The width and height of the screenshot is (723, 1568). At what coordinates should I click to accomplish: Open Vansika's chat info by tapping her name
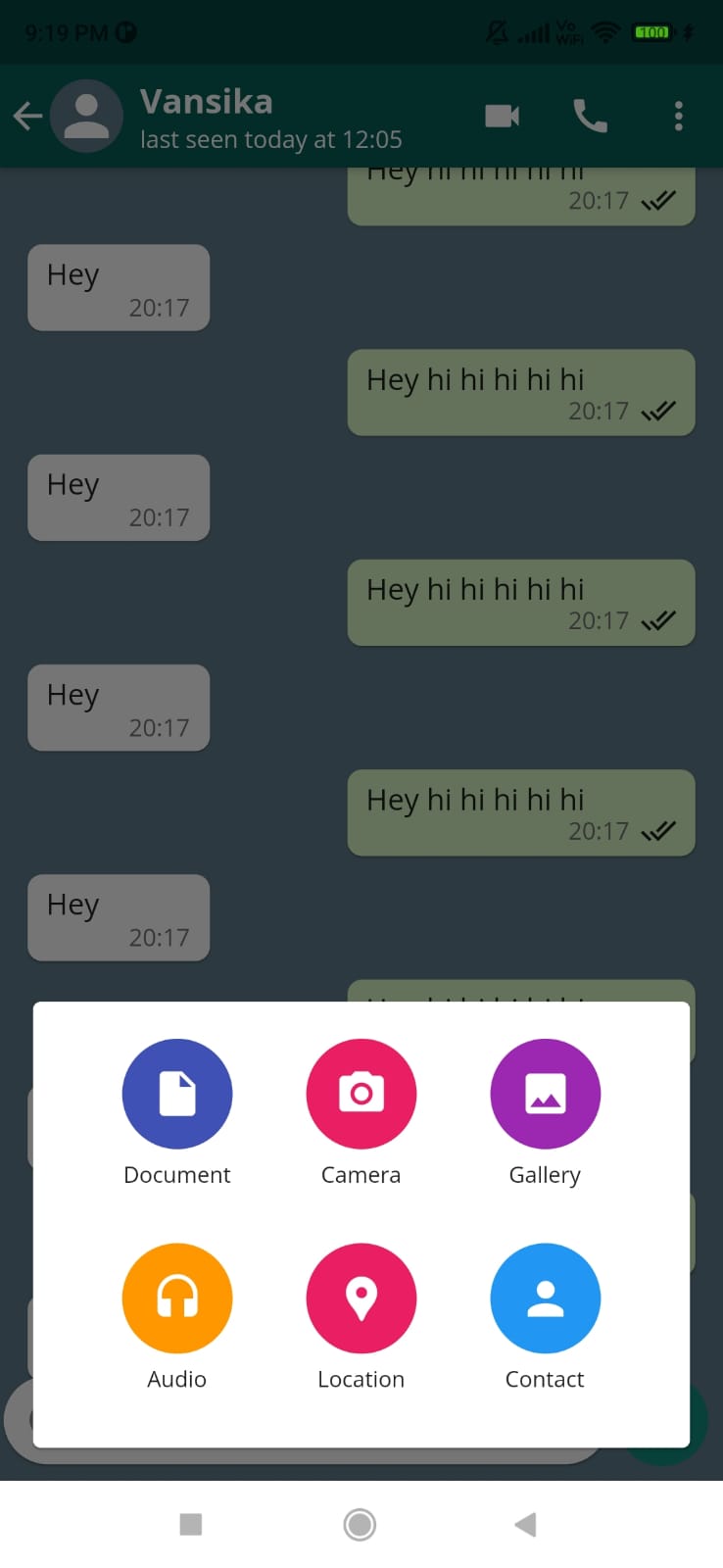click(206, 100)
